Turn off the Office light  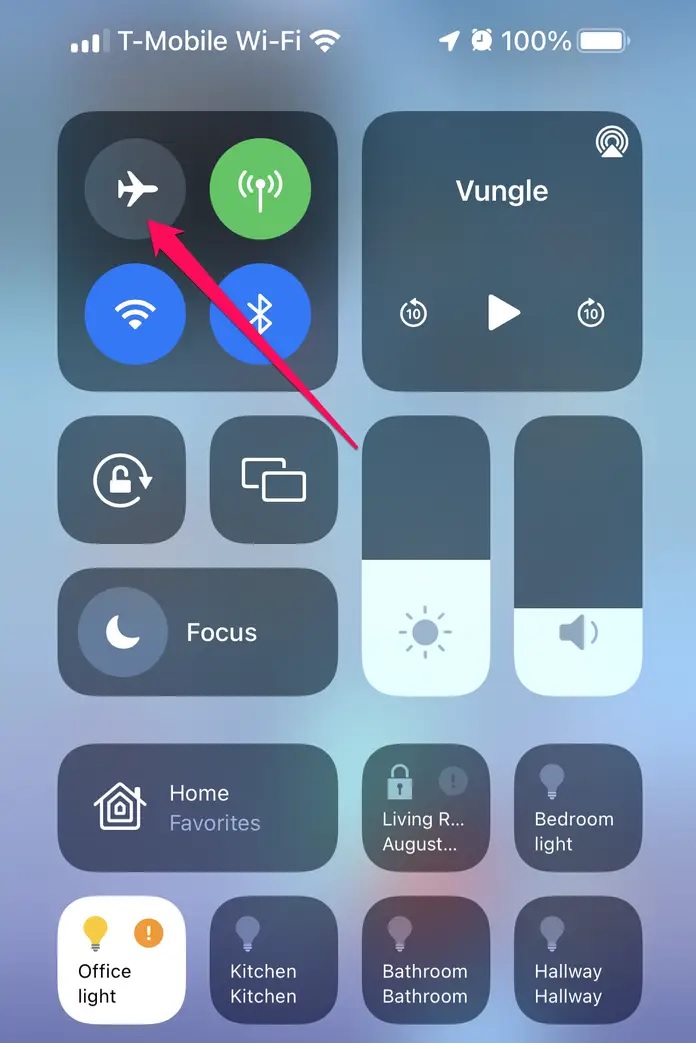click(x=122, y=959)
